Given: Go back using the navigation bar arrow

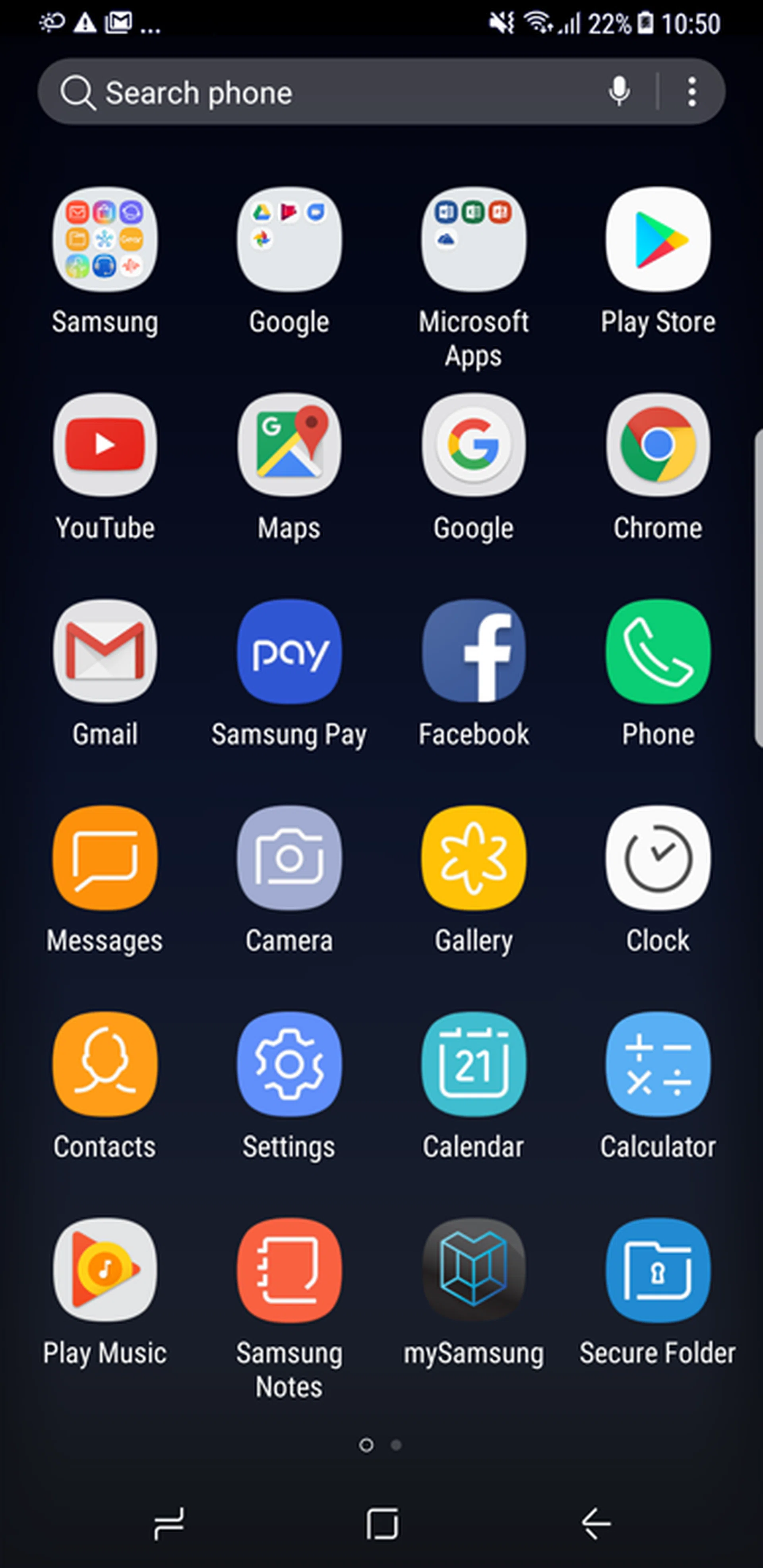Looking at the screenshot, I should tap(596, 1524).
